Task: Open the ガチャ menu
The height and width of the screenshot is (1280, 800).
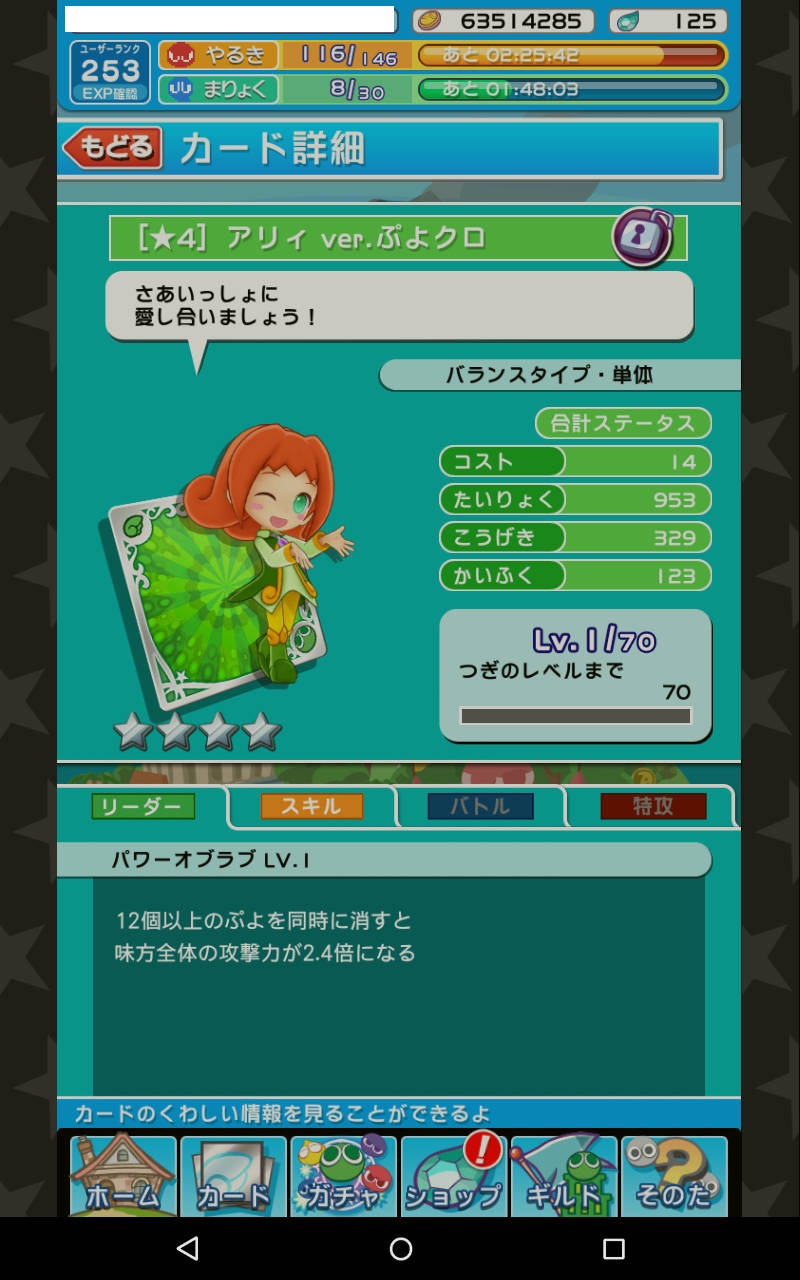Action: click(x=343, y=1176)
